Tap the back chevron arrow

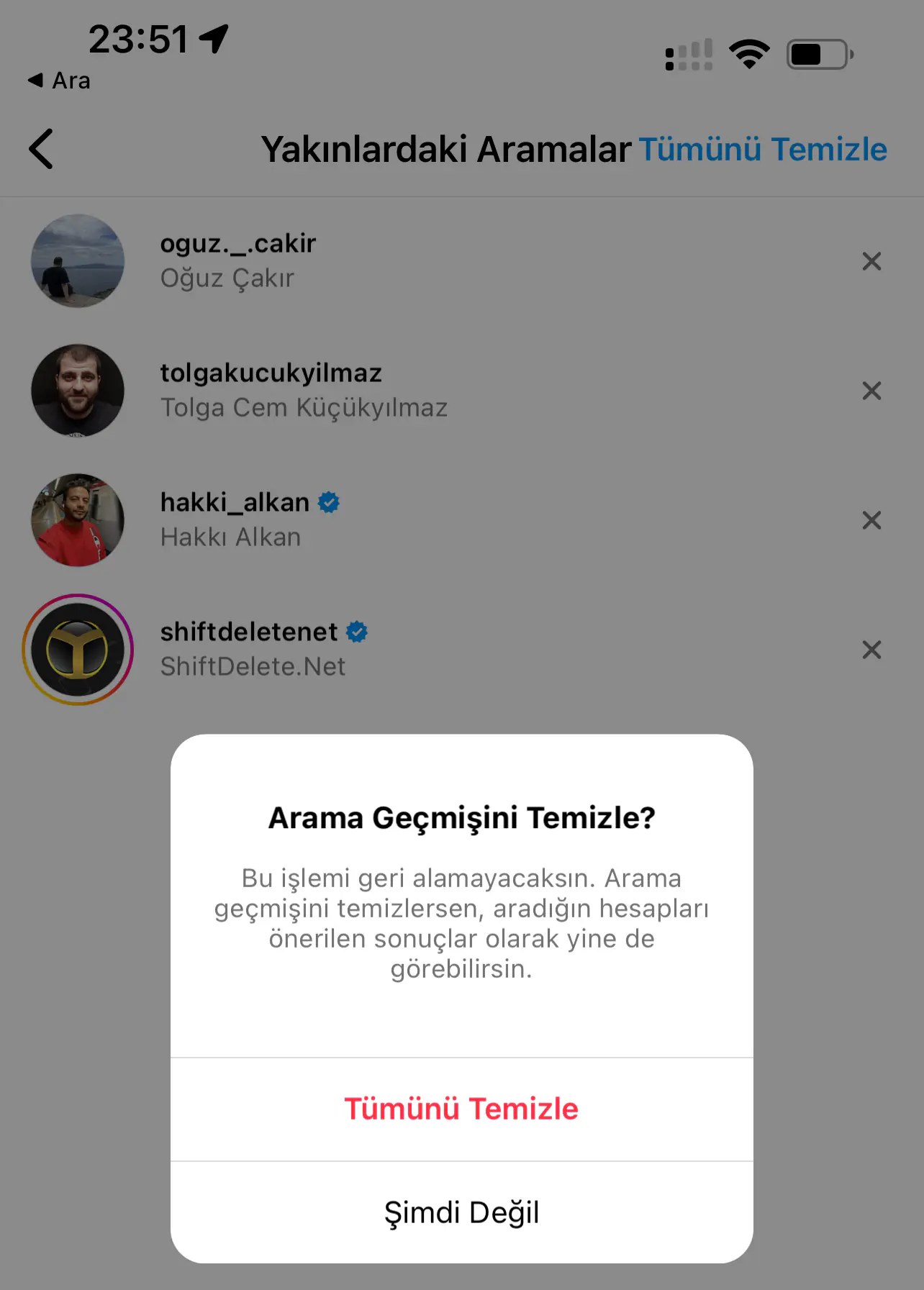tap(41, 149)
